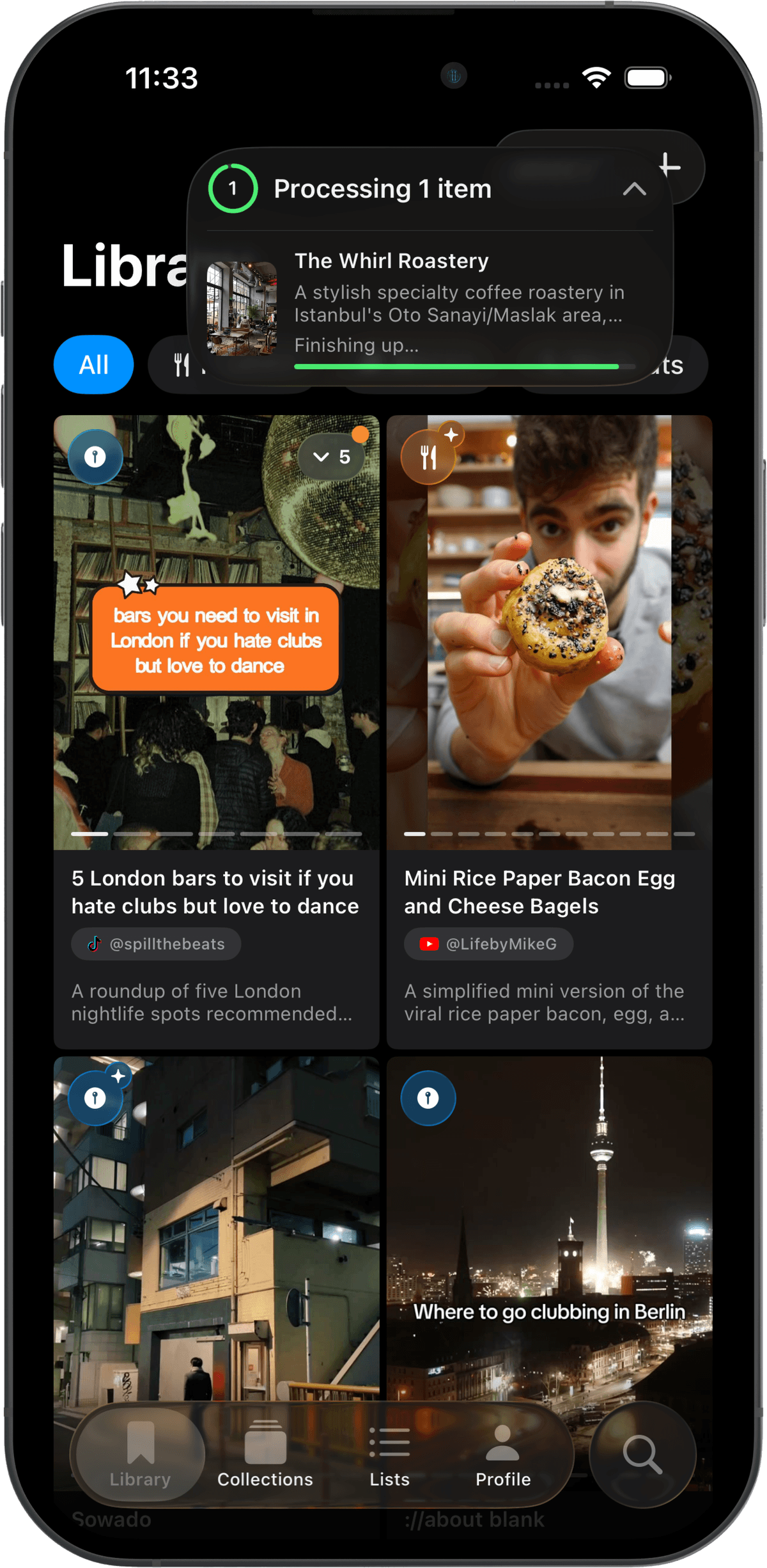Tap the @spillthebeats source chip

tap(156, 944)
